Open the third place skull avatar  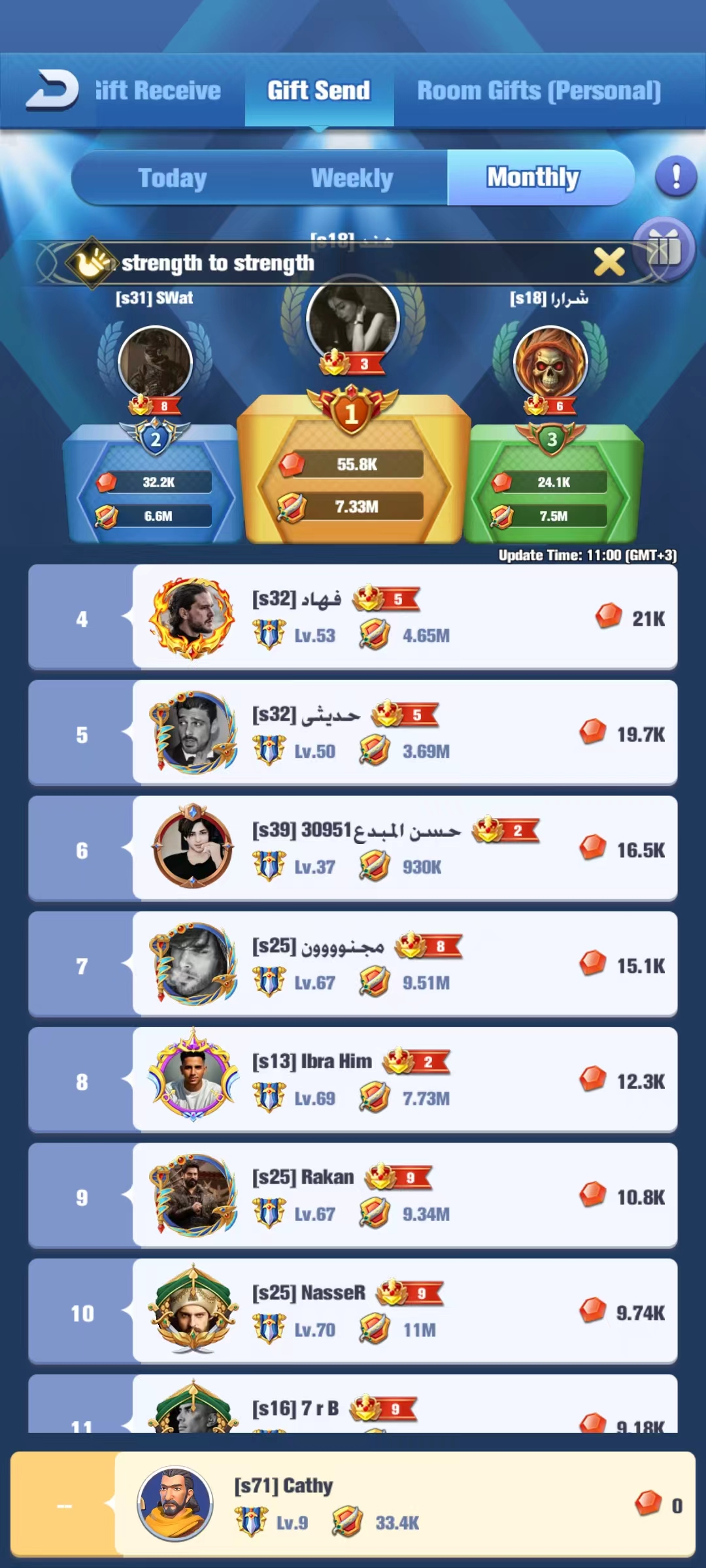550,363
